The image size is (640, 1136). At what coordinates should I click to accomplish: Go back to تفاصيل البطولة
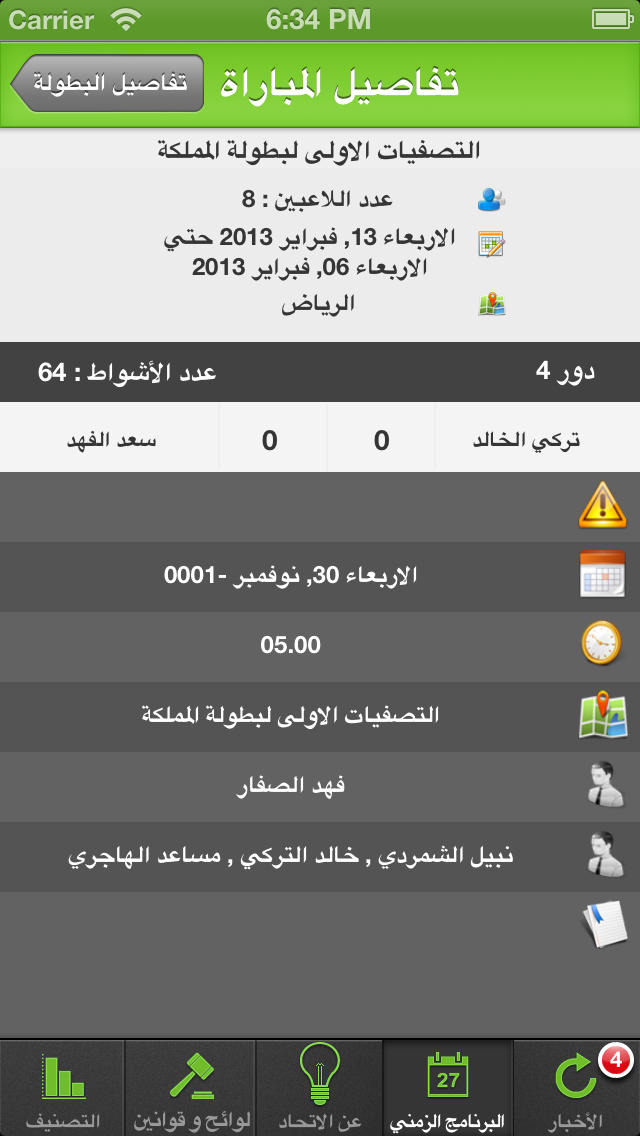click(x=107, y=83)
